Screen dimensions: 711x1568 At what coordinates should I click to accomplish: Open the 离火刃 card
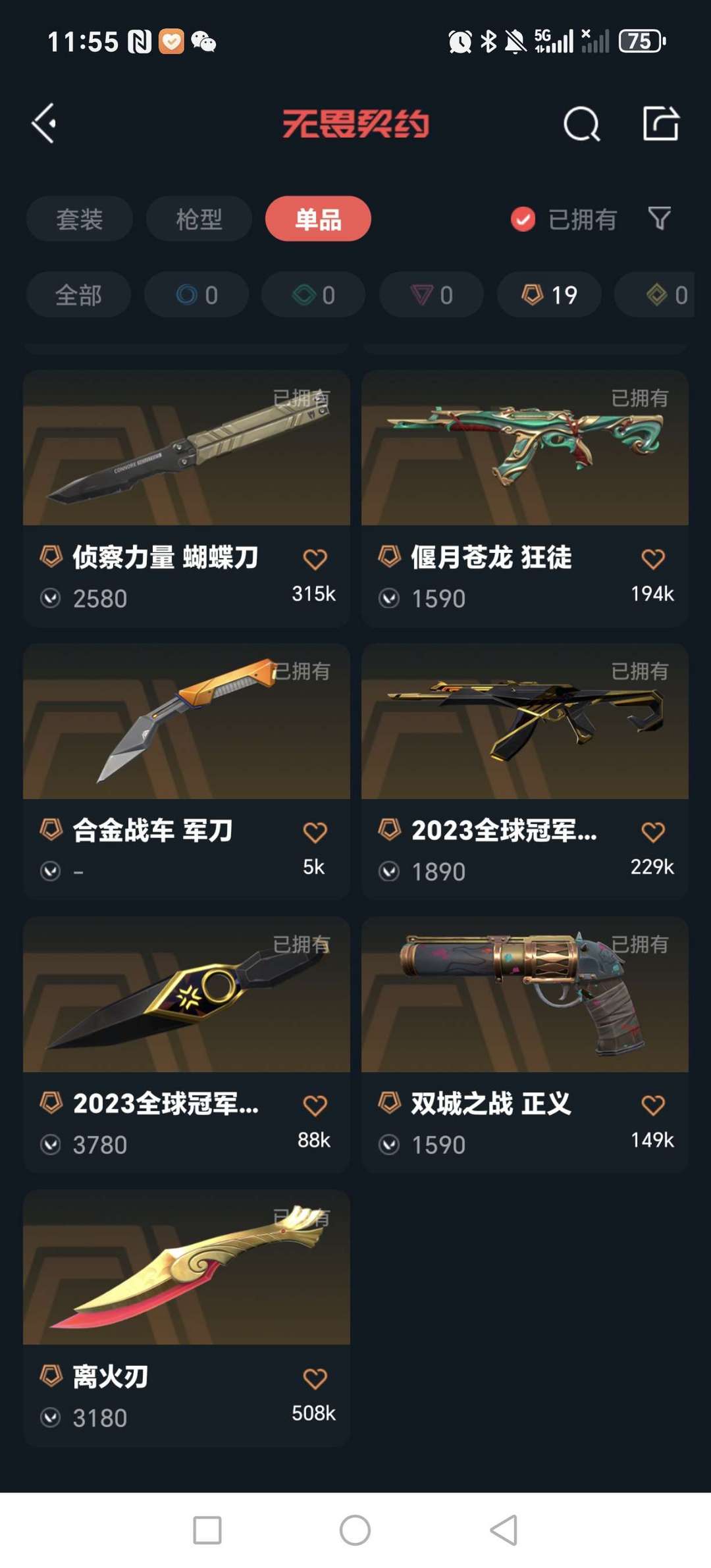point(186,1318)
